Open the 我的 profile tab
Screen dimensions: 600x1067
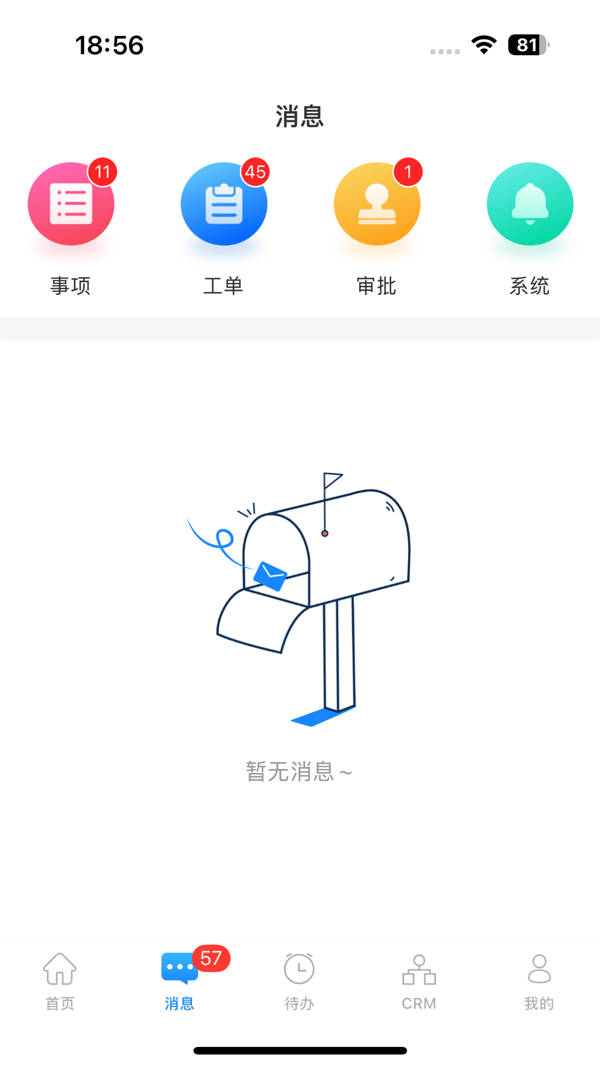click(x=539, y=981)
